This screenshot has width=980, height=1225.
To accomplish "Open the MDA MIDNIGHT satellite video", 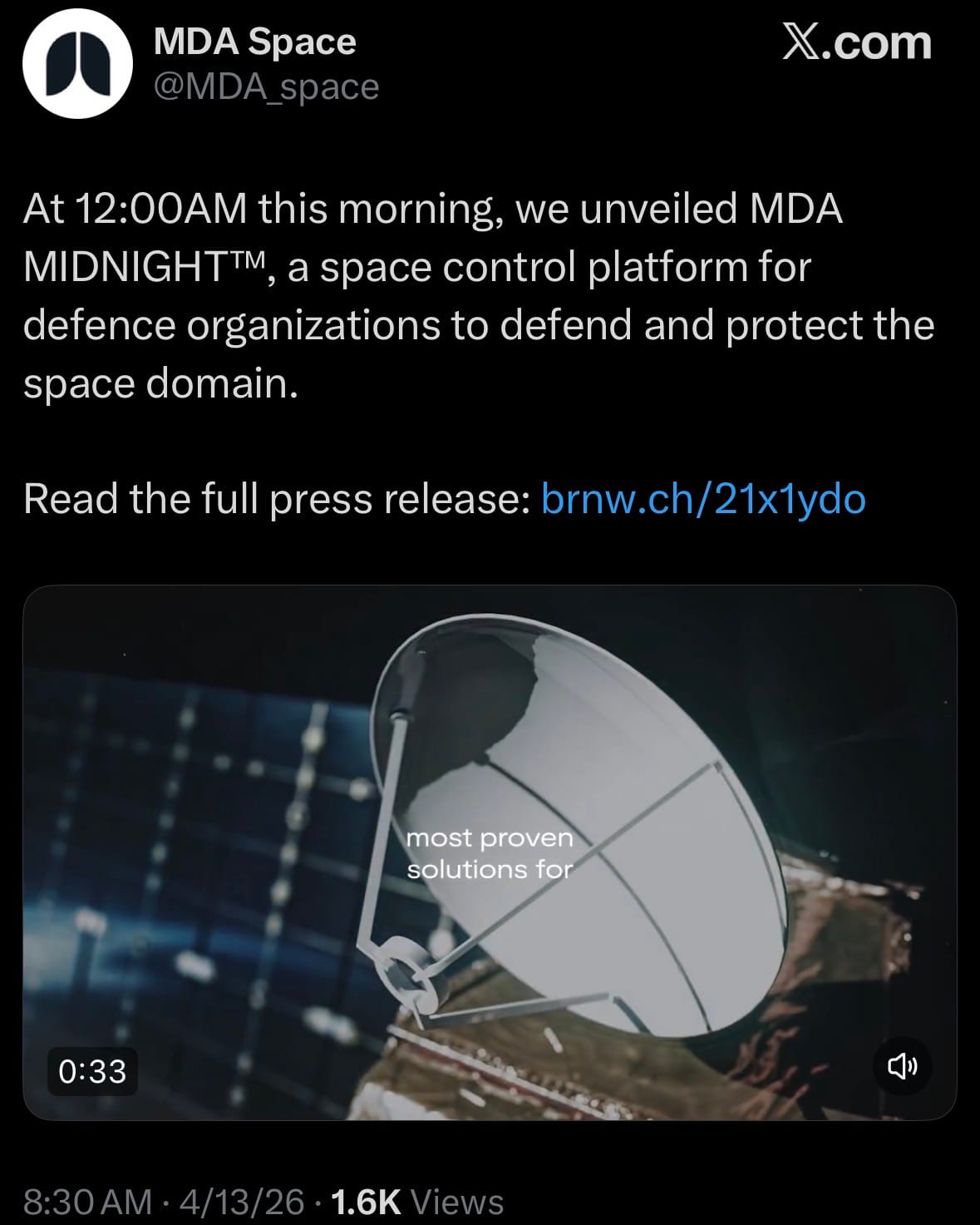I will (490, 852).
